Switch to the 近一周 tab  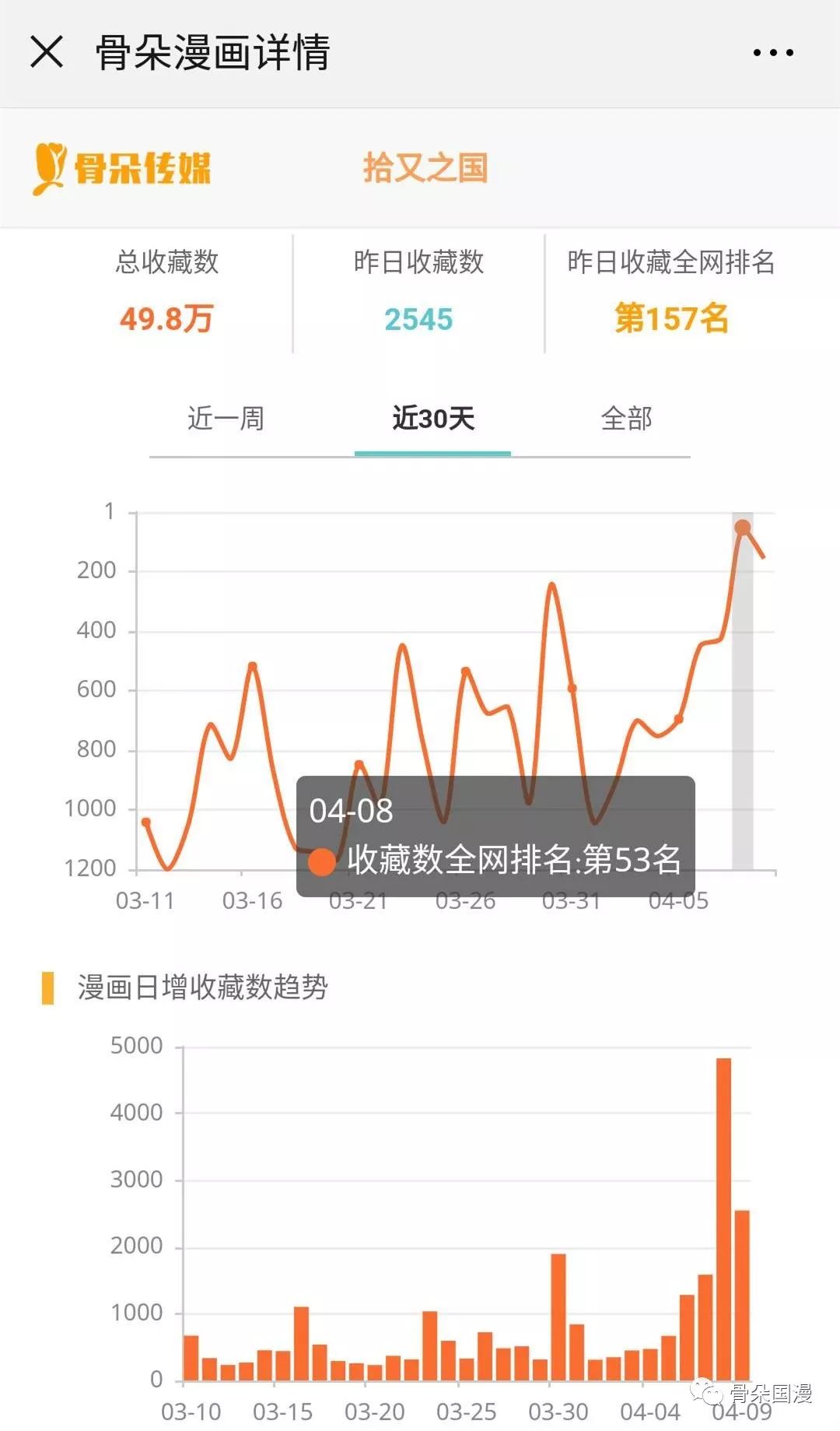(x=226, y=419)
